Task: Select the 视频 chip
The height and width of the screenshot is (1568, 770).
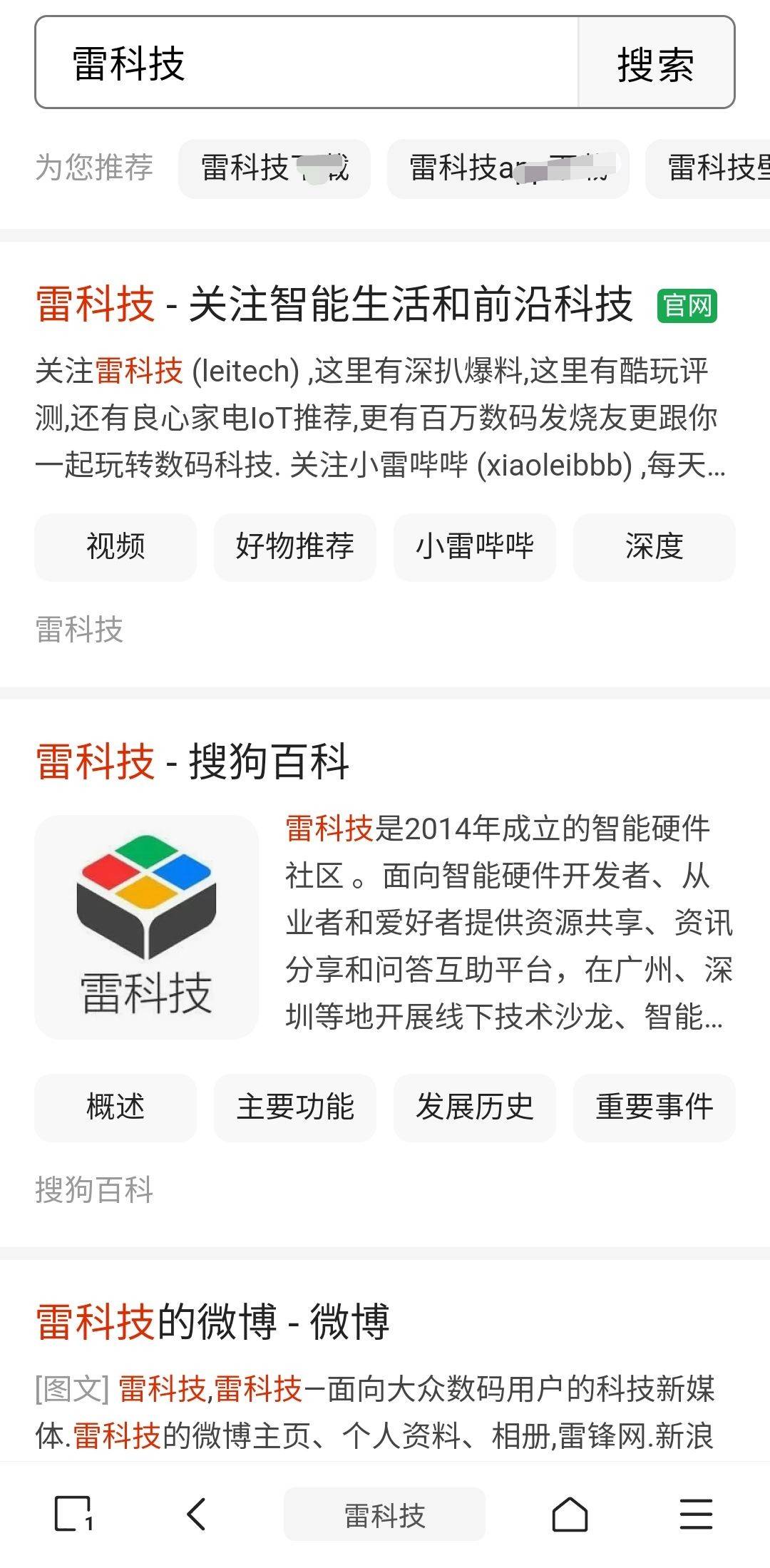Action: 115,547
